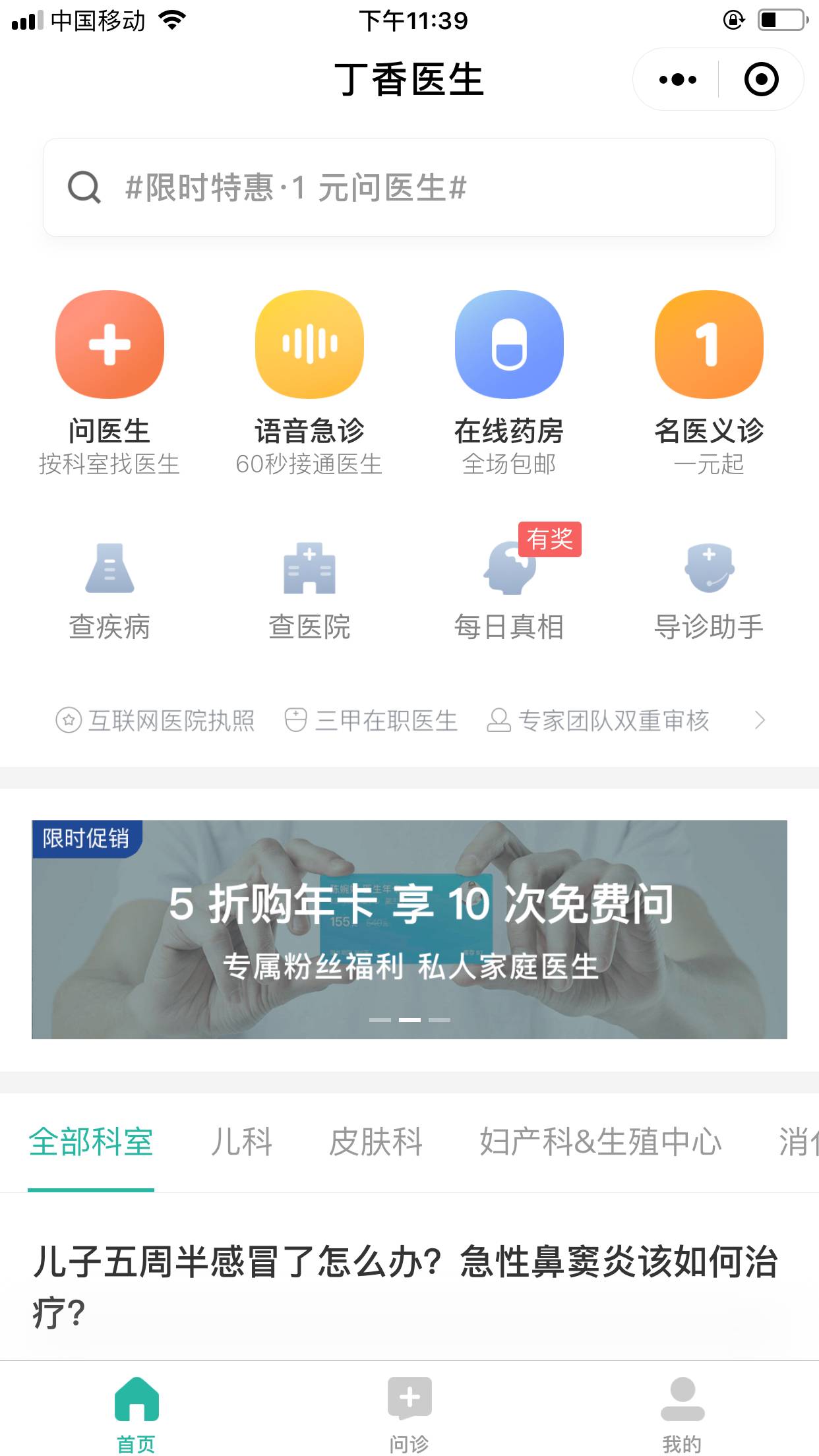Switch to the 妇产科&生殖中心 tab
The width and height of the screenshot is (819, 1456).
click(x=600, y=1142)
